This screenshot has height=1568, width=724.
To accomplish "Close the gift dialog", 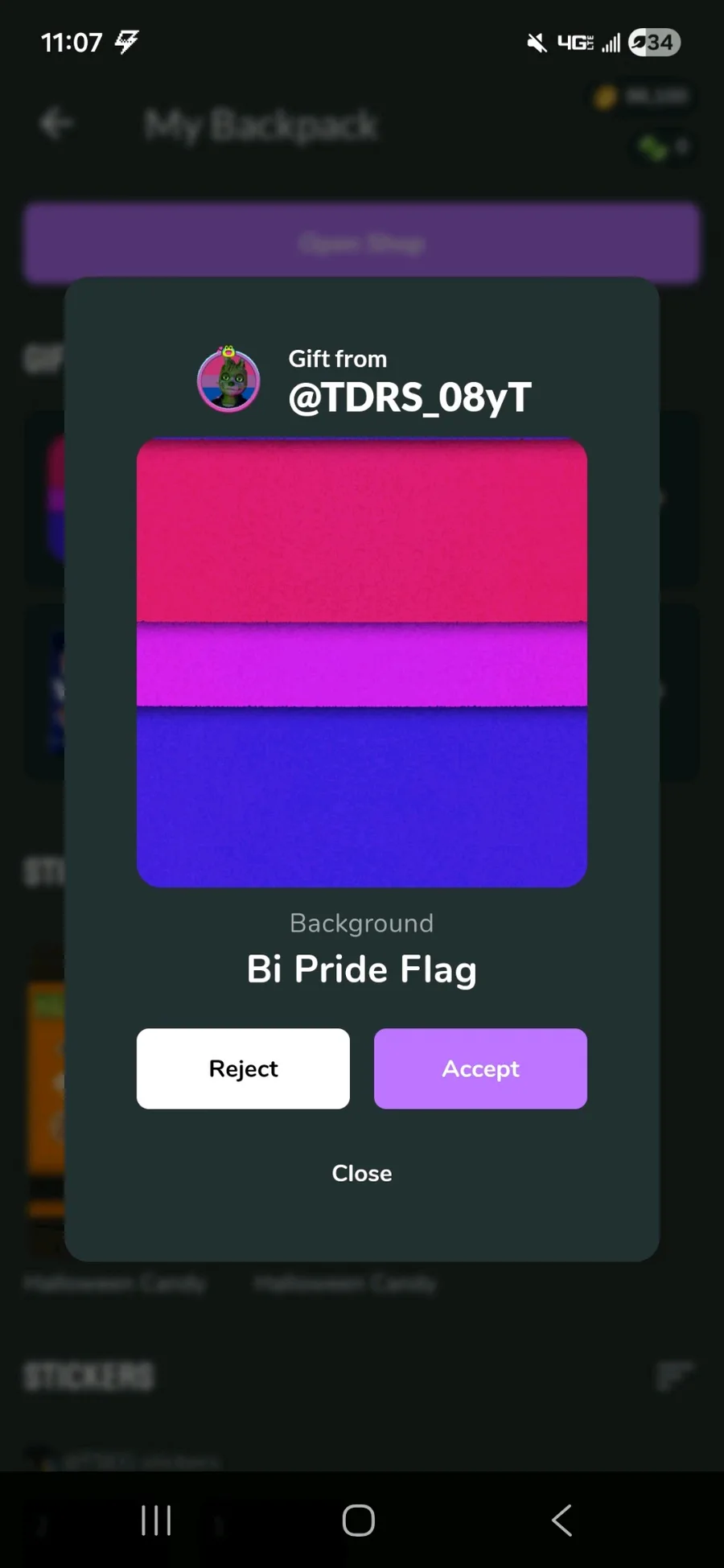I will (x=361, y=1173).
